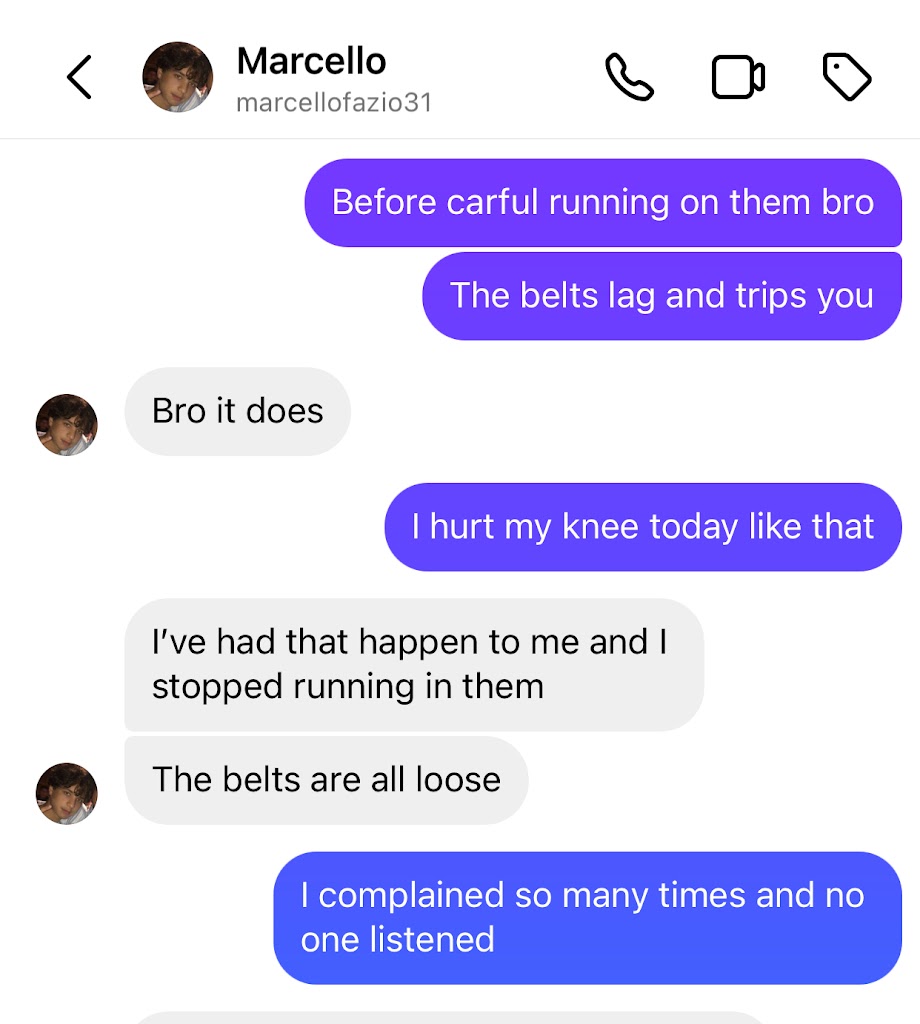Tap the avatar next to "The belts are all loose"
The width and height of the screenshot is (920, 1024).
[67, 794]
